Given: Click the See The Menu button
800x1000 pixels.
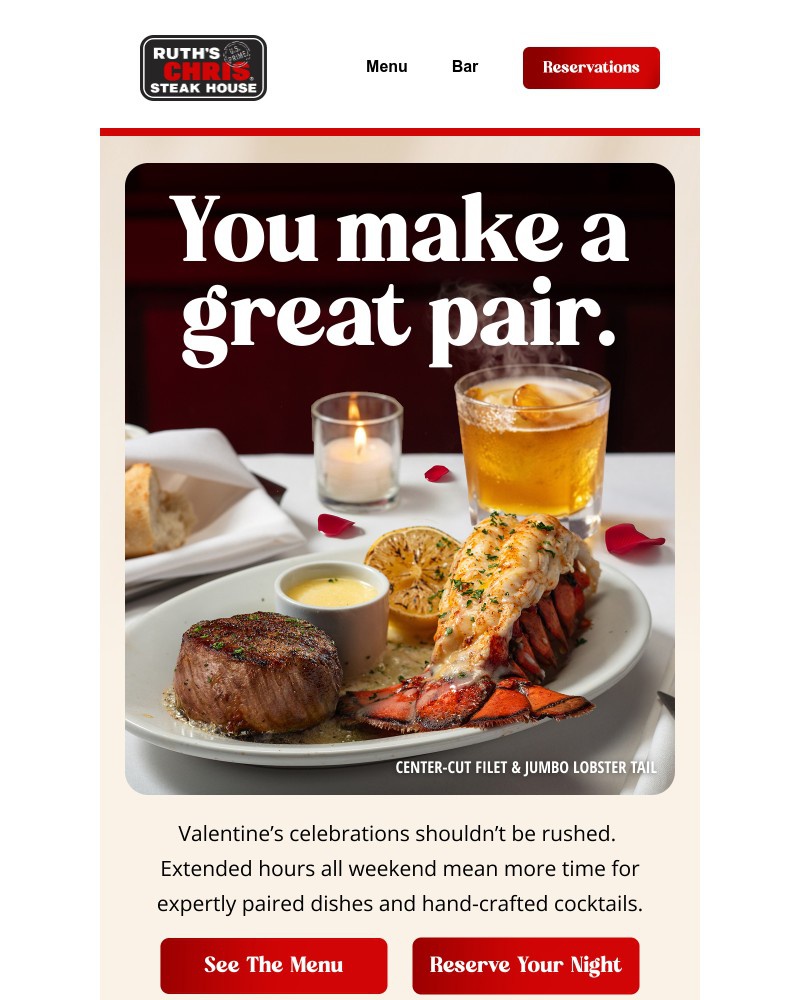Looking at the screenshot, I should [x=273, y=965].
